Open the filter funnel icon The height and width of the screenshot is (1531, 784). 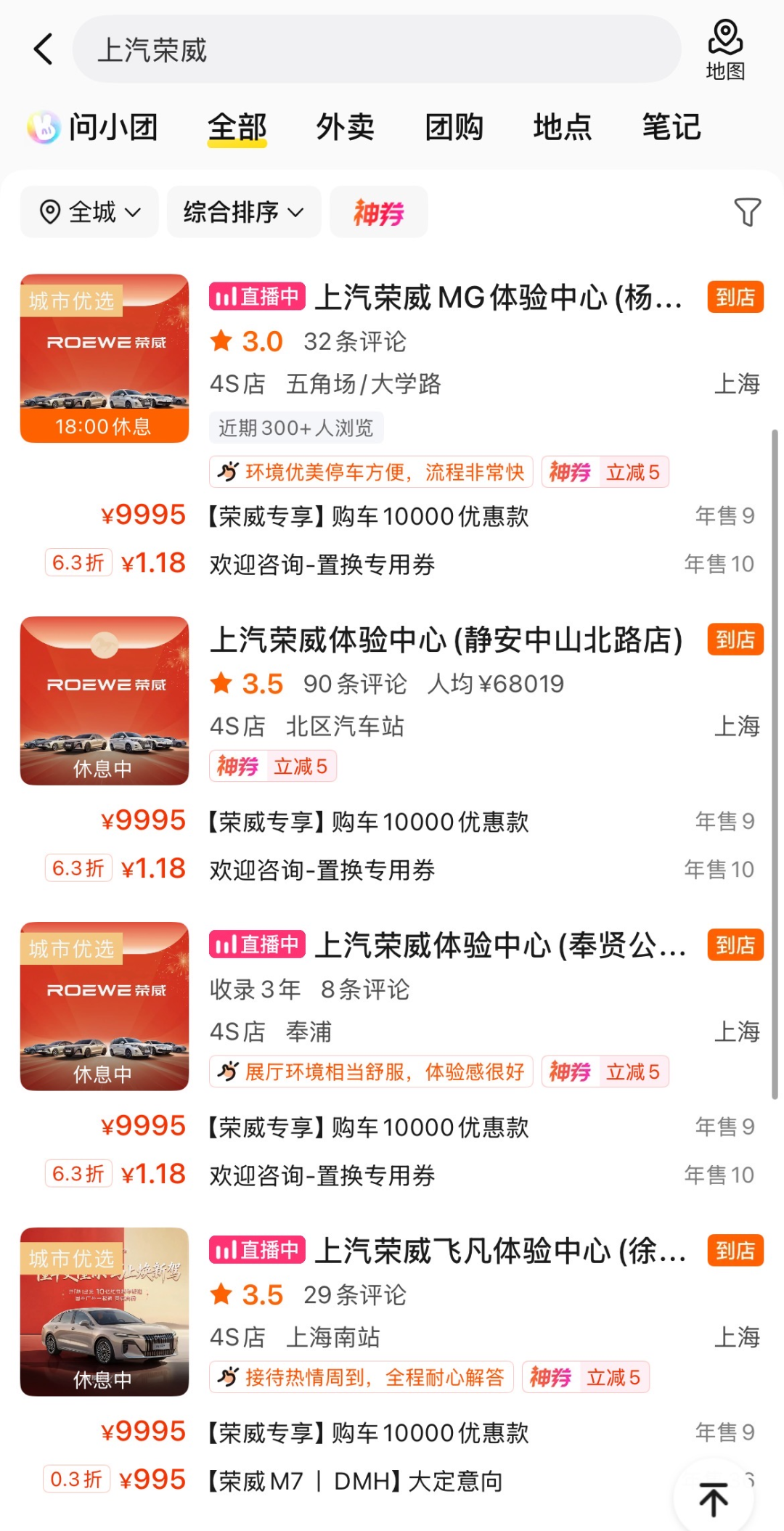(x=746, y=211)
